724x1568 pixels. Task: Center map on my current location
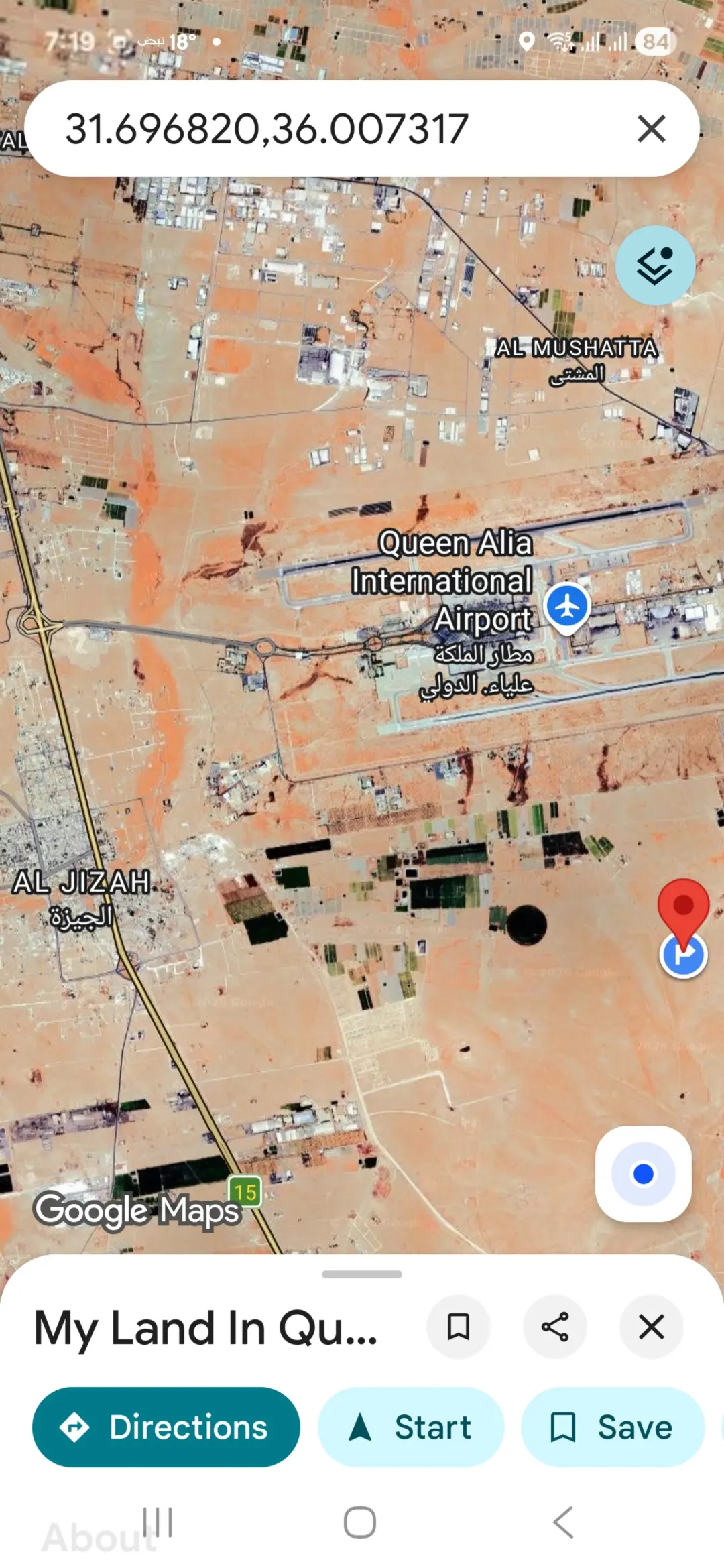643,1174
